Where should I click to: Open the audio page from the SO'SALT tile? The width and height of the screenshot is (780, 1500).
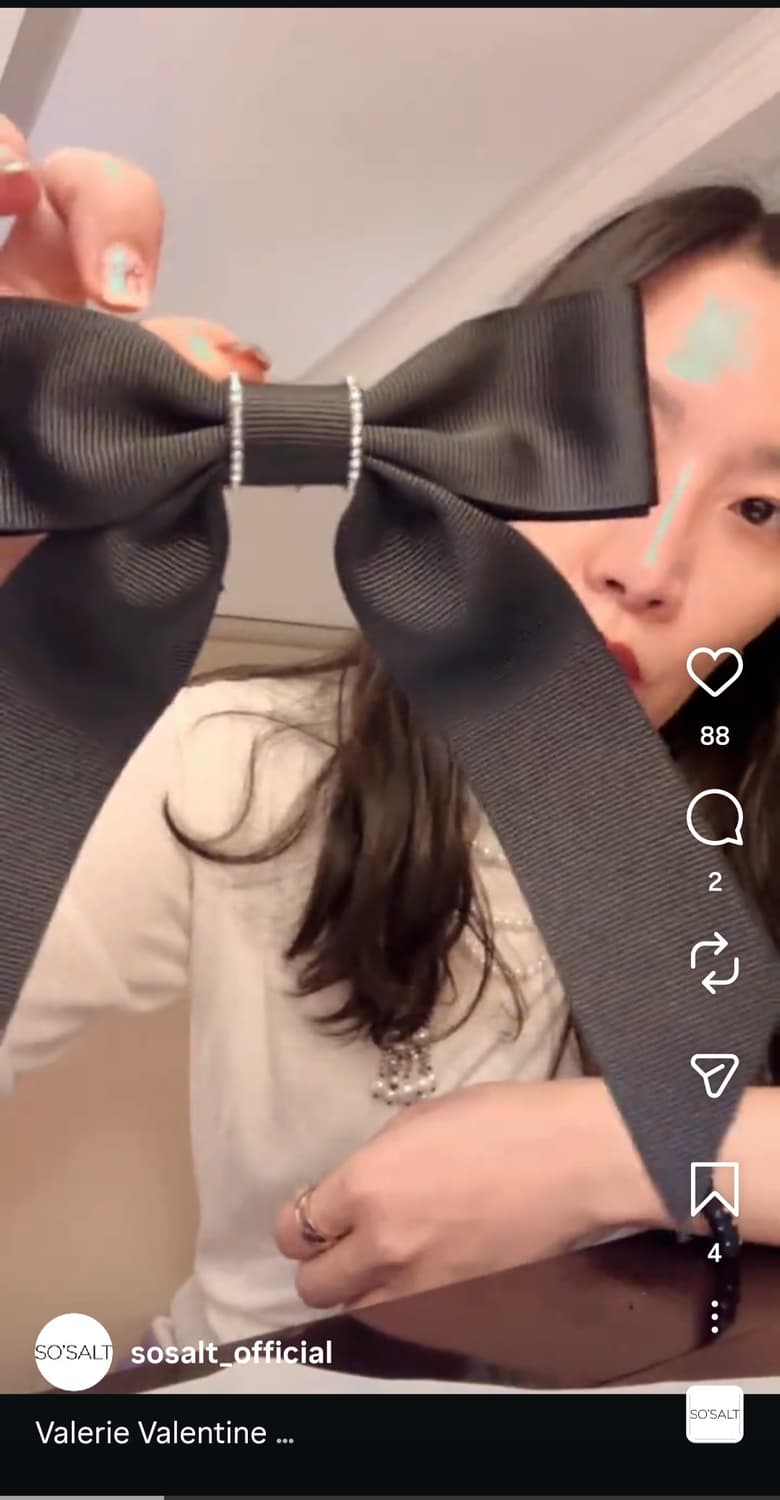(714, 1414)
